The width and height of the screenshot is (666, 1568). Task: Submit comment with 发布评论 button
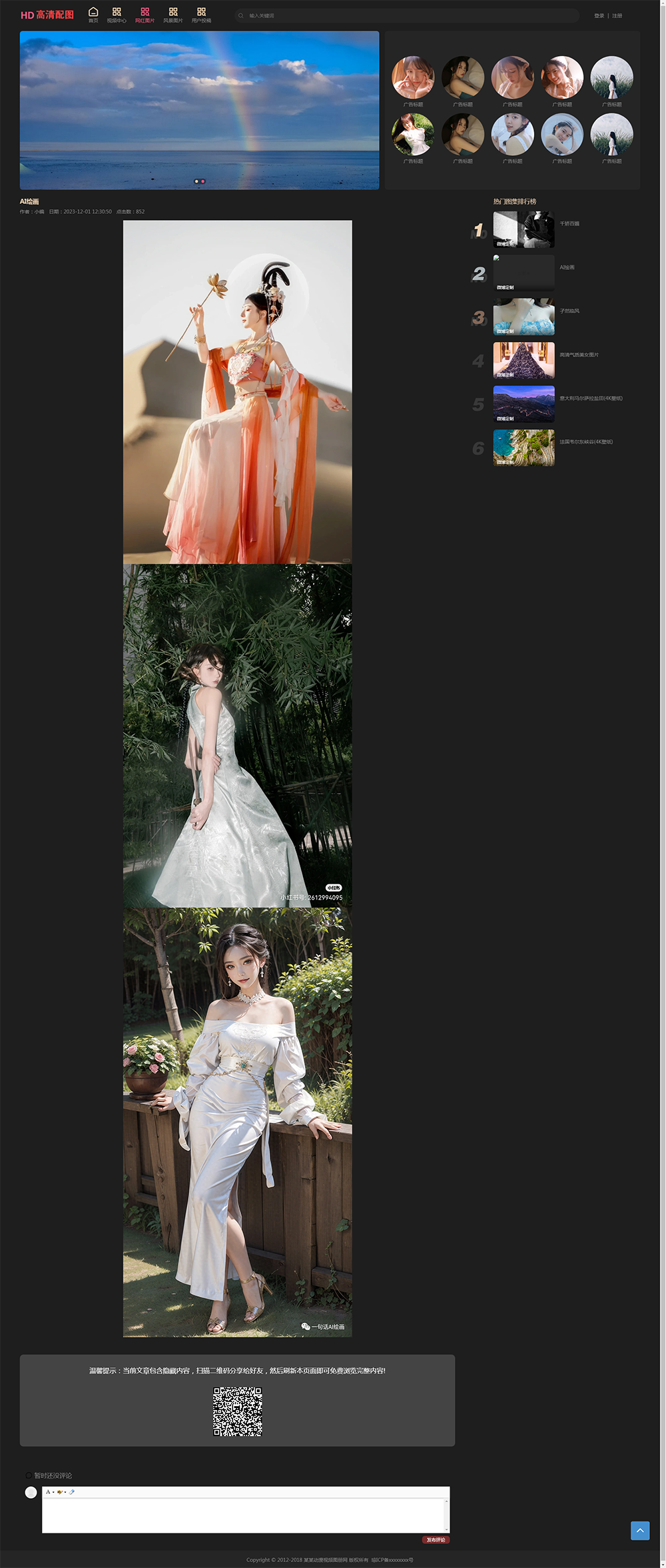pyautogui.click(x=436, y=1539)
